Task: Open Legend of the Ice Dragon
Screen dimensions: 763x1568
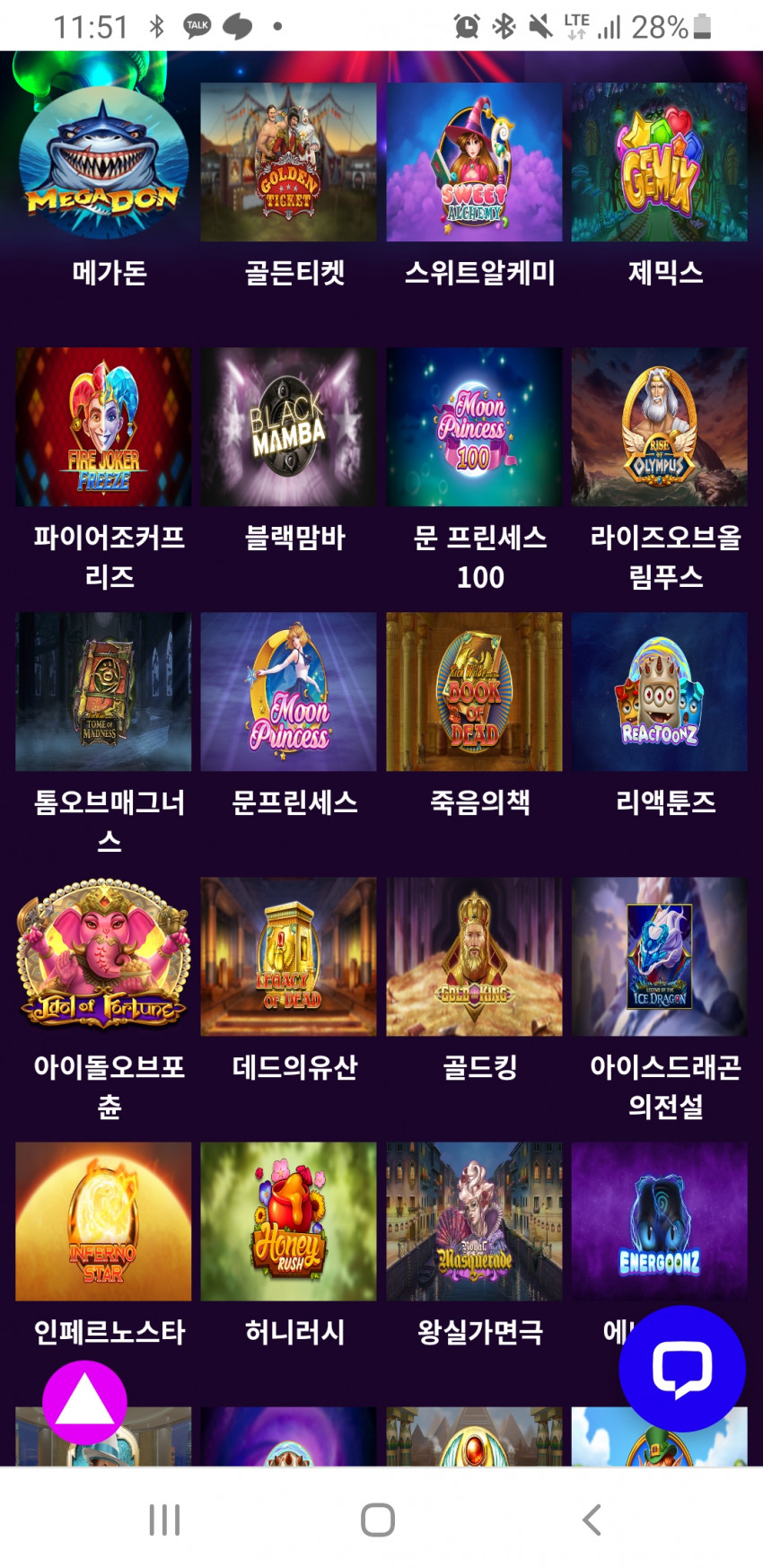Action: pyautogui.click(x=659, y=956)
